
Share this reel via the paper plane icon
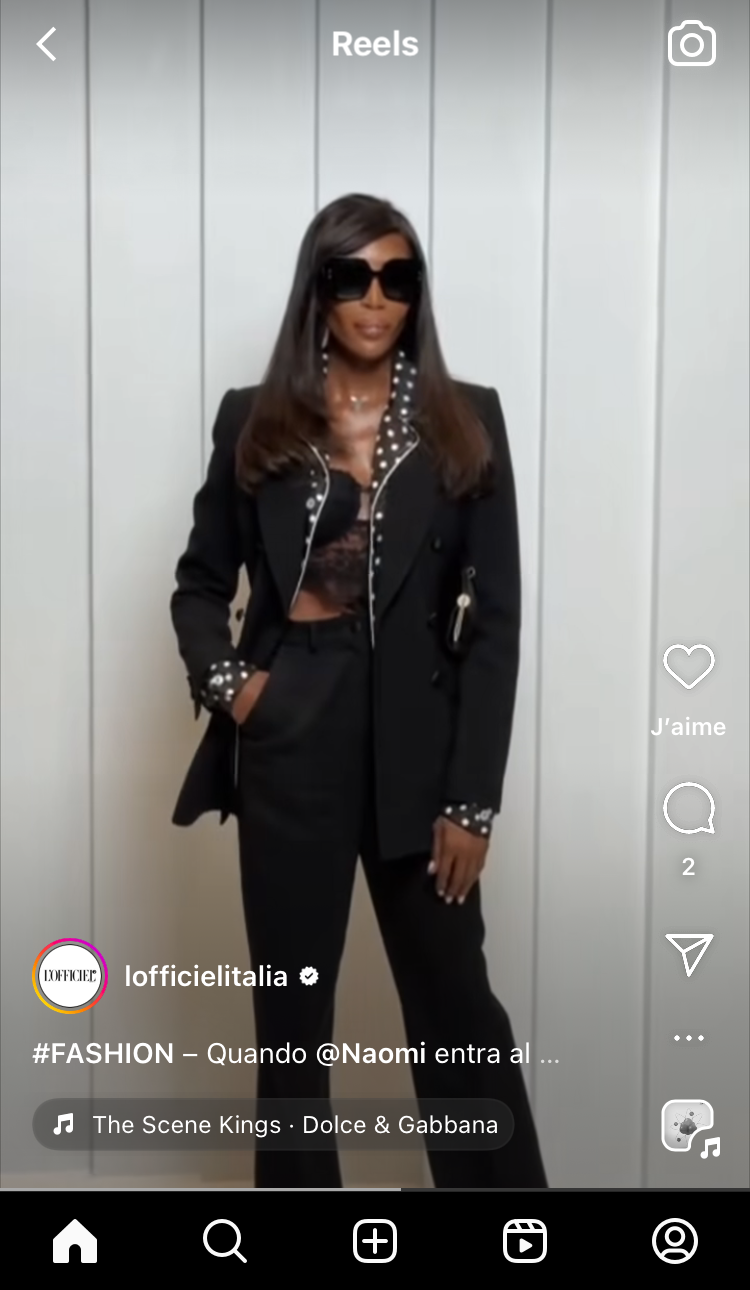[688, 954]
